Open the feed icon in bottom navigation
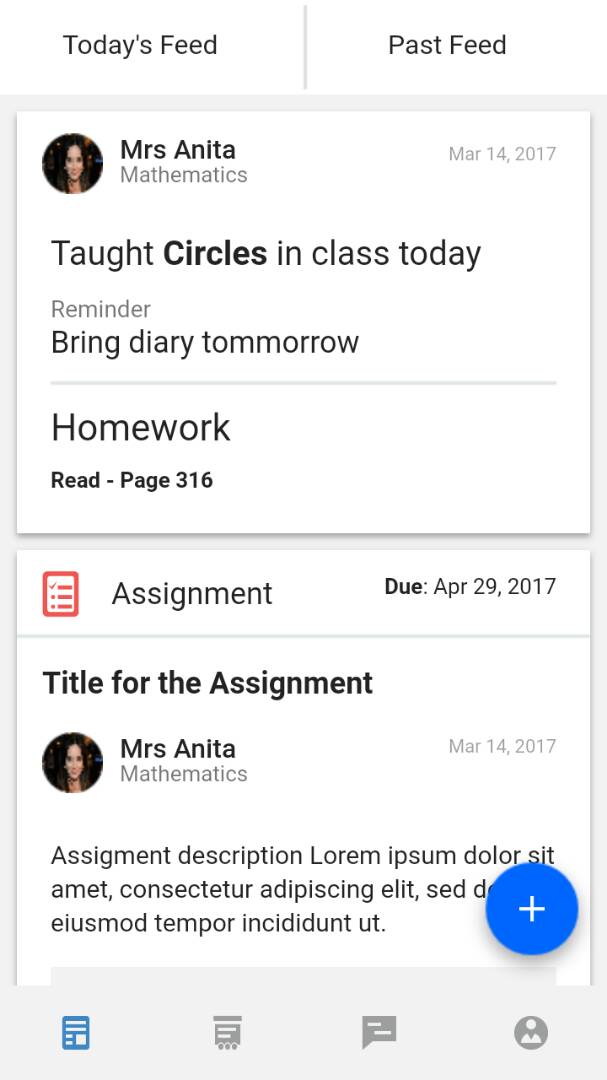This screenshot has height=1080, width=607. (76, 1032)
